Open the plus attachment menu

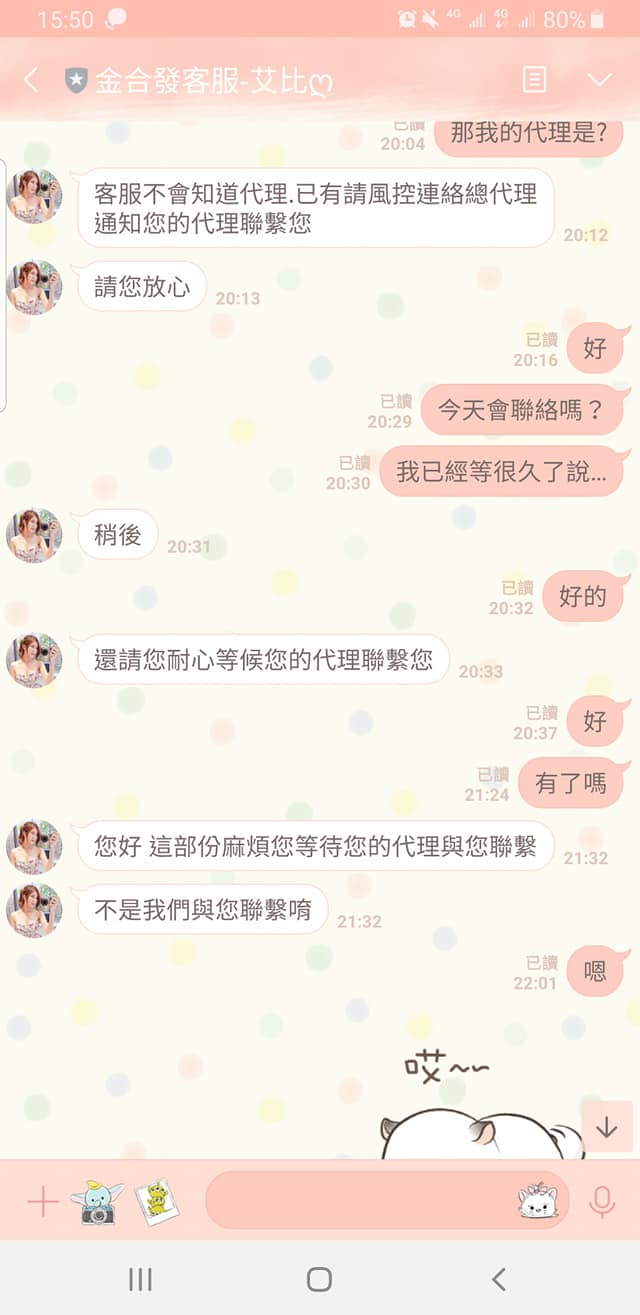click(43, 1201)
